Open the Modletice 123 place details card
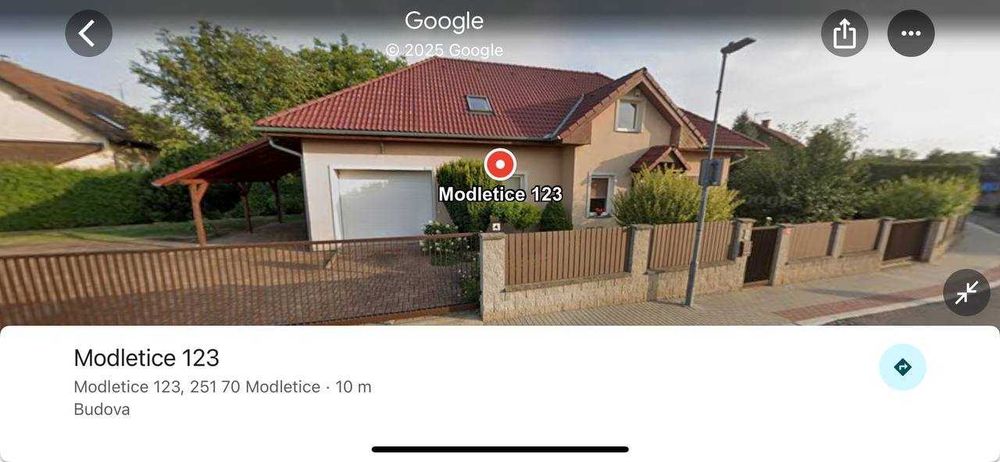The width and height of the screenshot is (1000, 462). click(x=300, y=382)
